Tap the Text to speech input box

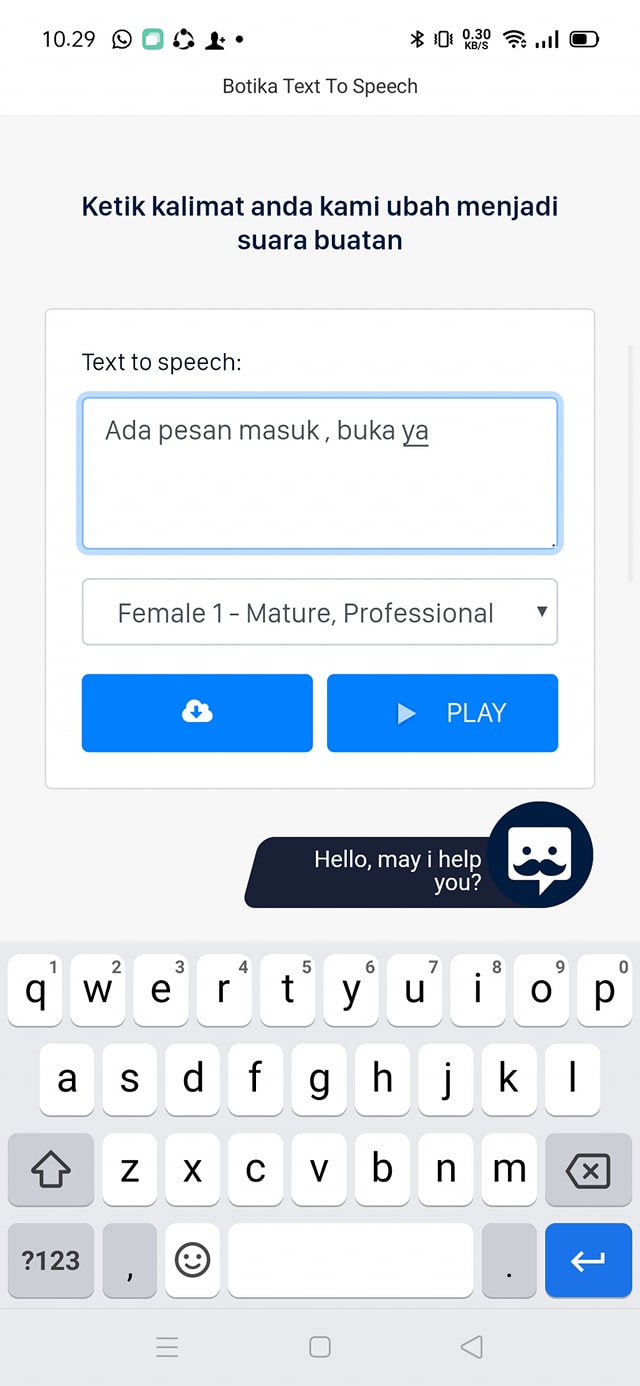click(319, 474)
